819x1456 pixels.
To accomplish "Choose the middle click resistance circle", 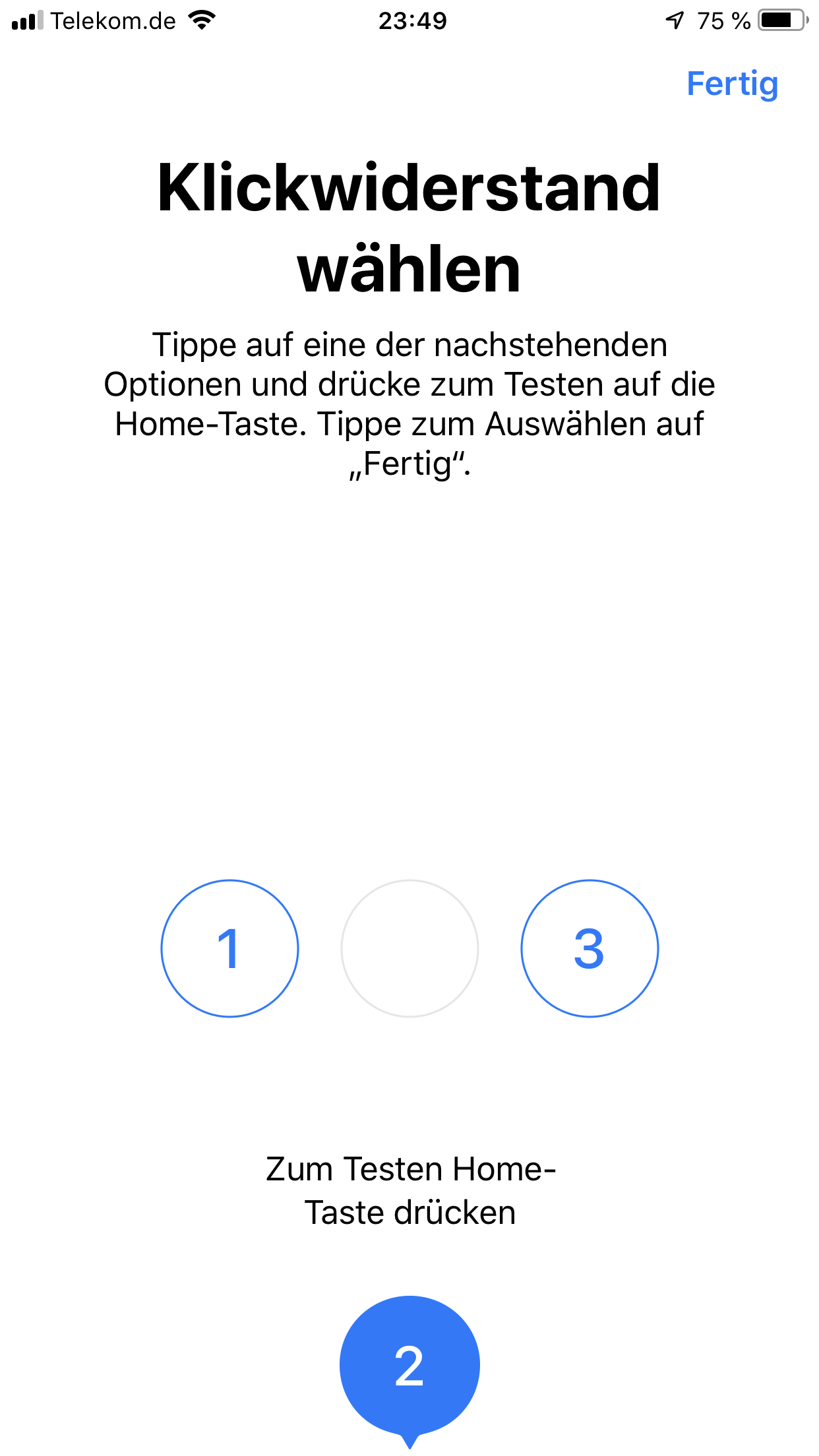I will tap(409, 948).
